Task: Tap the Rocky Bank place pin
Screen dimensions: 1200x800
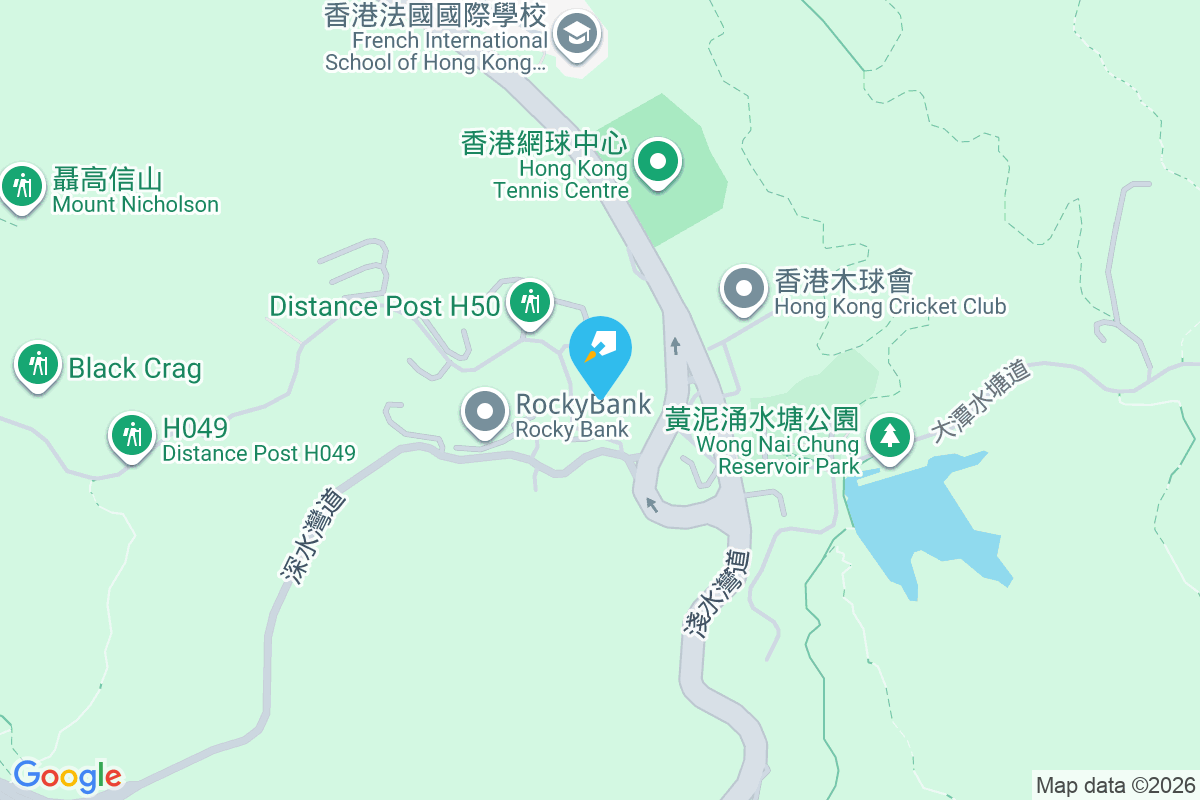Action: point(486,411)
